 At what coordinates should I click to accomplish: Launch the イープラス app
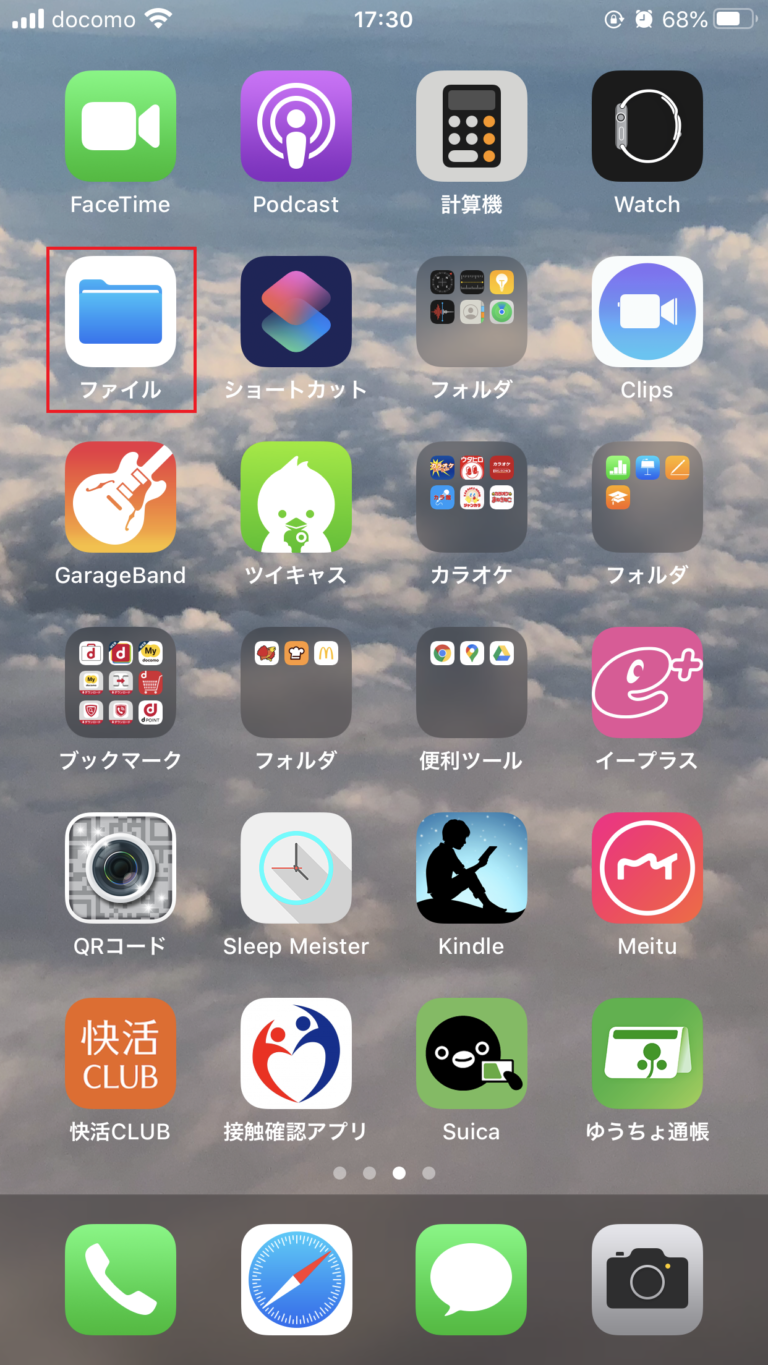[x=647, y=683]
